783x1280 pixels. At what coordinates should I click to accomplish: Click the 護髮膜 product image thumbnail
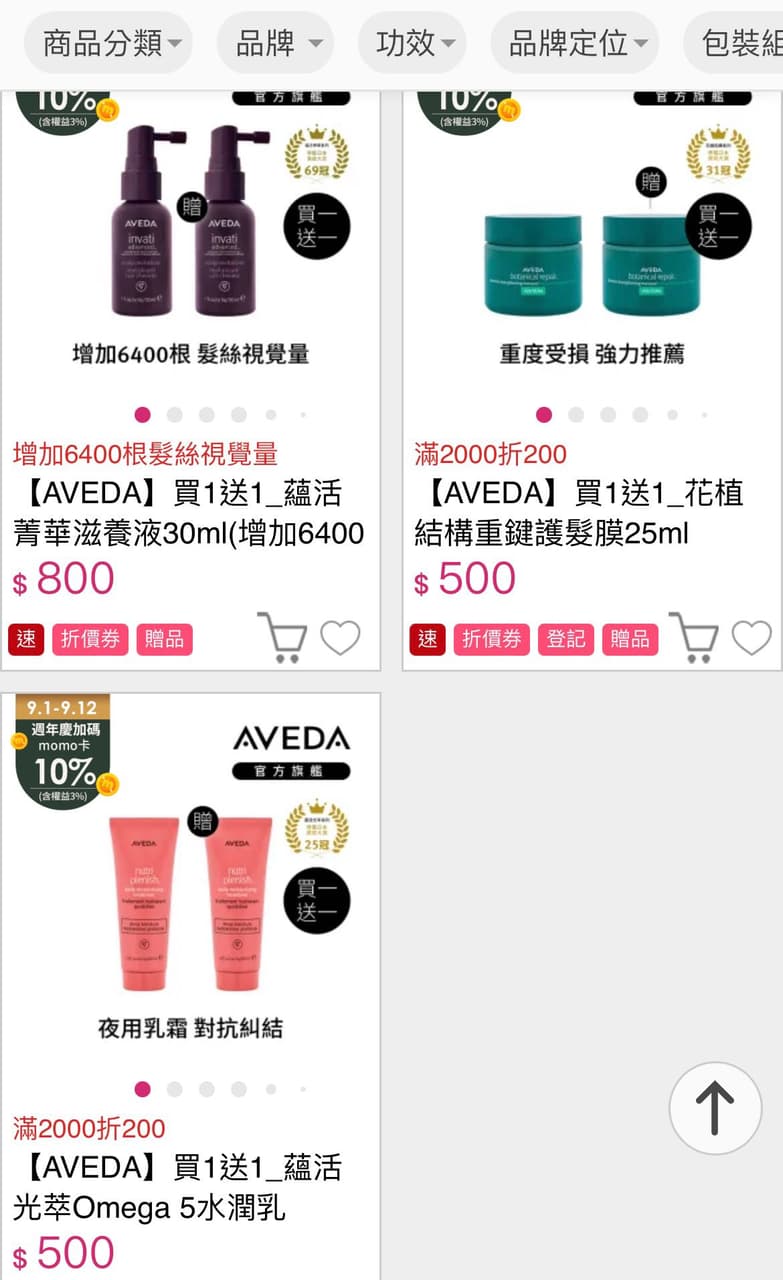[x=590, y=265]
